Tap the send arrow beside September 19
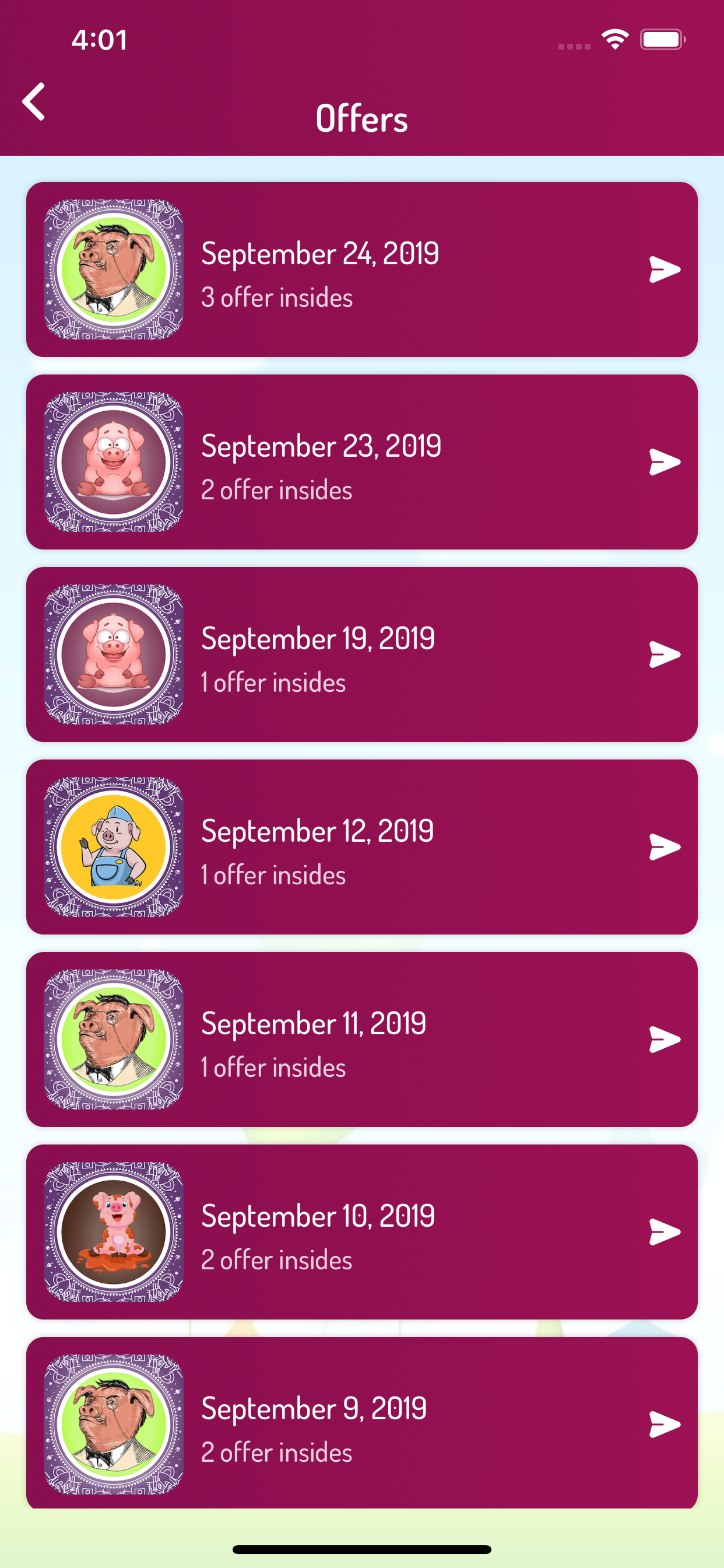The image size is (724, 1568). tap(665, 654)
